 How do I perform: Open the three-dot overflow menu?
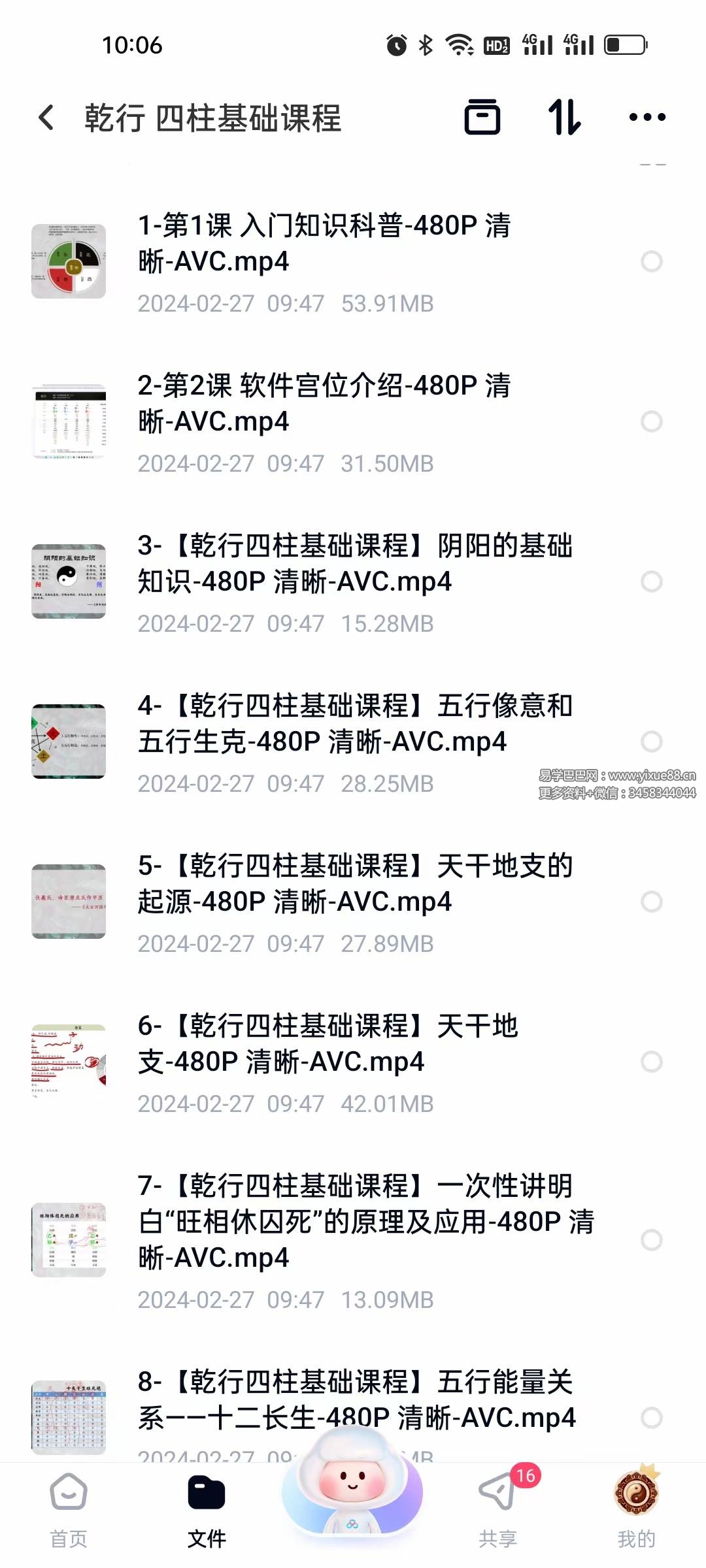click(647, 118)
